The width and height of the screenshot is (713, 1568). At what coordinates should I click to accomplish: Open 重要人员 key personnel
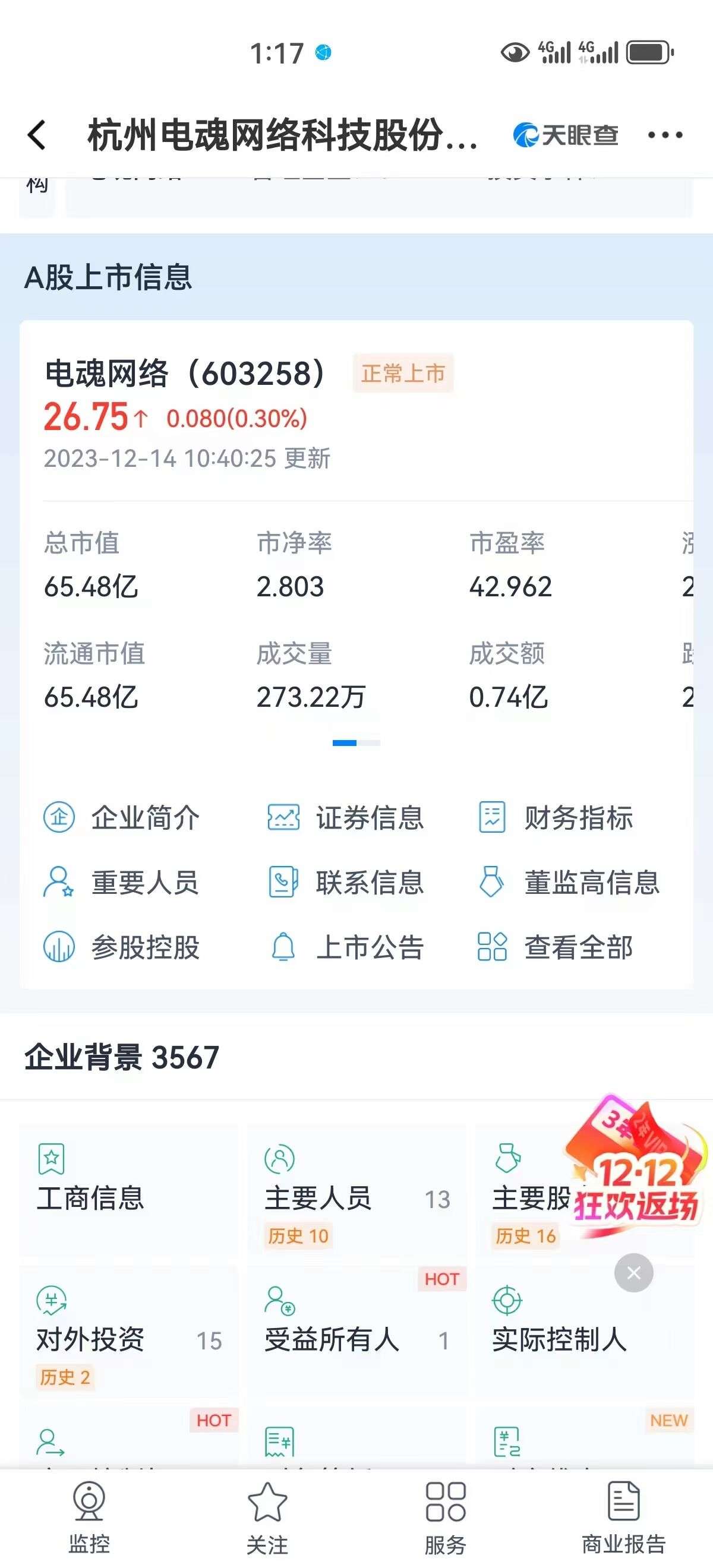click(122, 882)
